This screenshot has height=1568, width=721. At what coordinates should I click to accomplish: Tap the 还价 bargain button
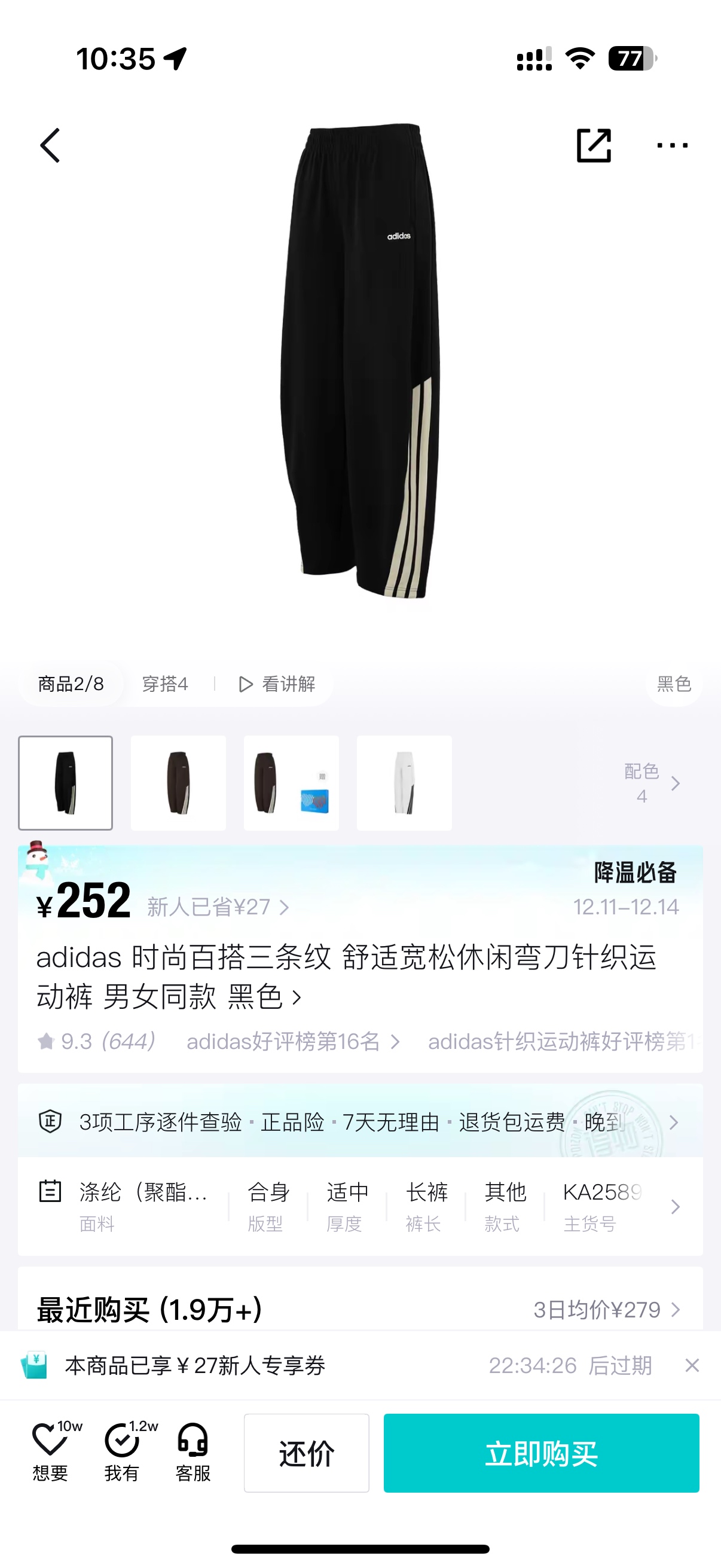[x=307, y=1453]
